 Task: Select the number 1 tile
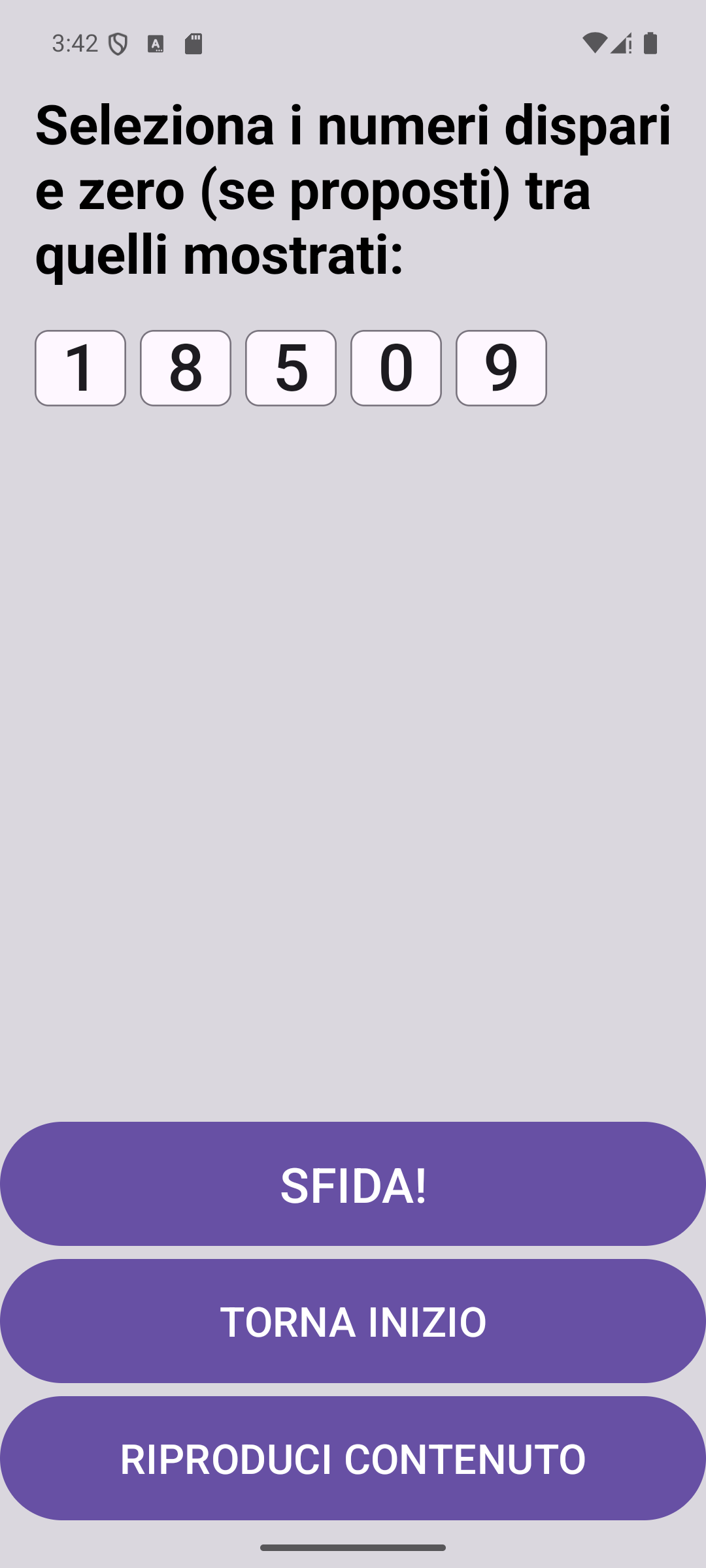80,368
